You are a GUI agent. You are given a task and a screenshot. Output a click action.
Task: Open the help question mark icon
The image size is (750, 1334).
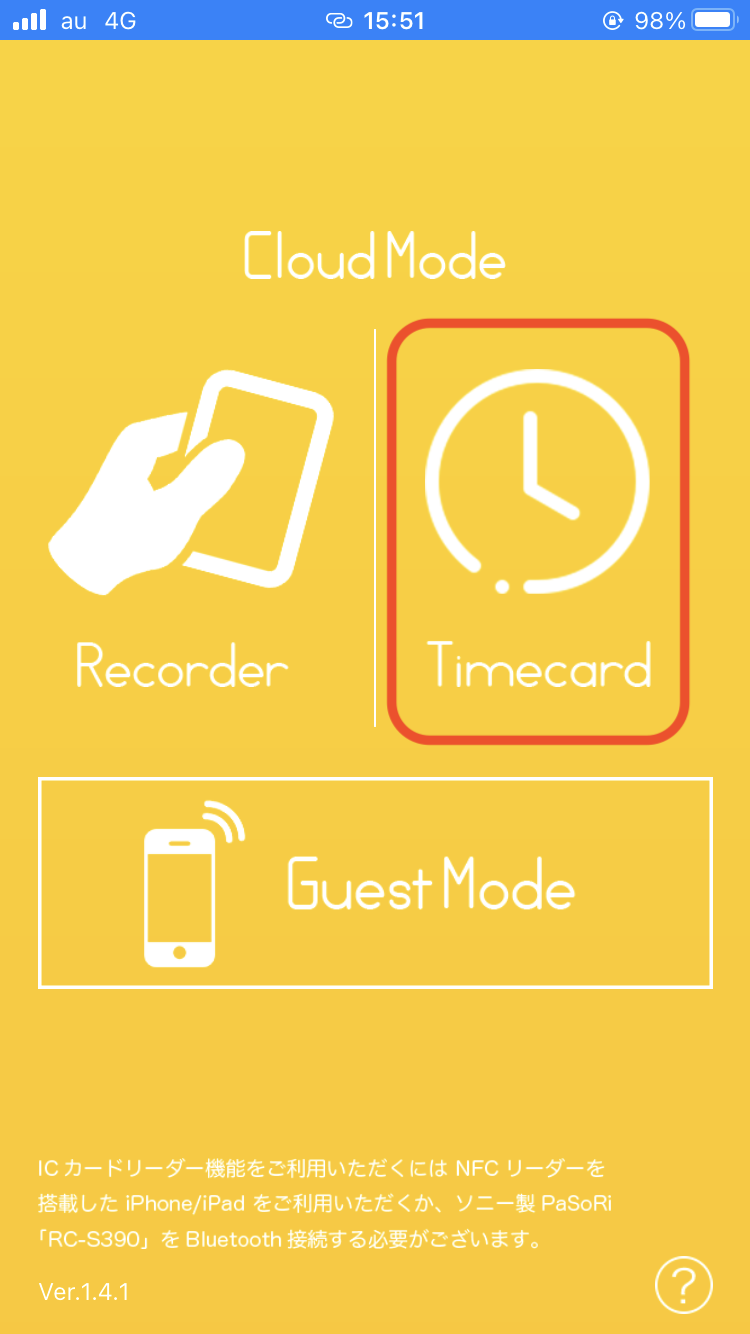tap(684, 1284)
